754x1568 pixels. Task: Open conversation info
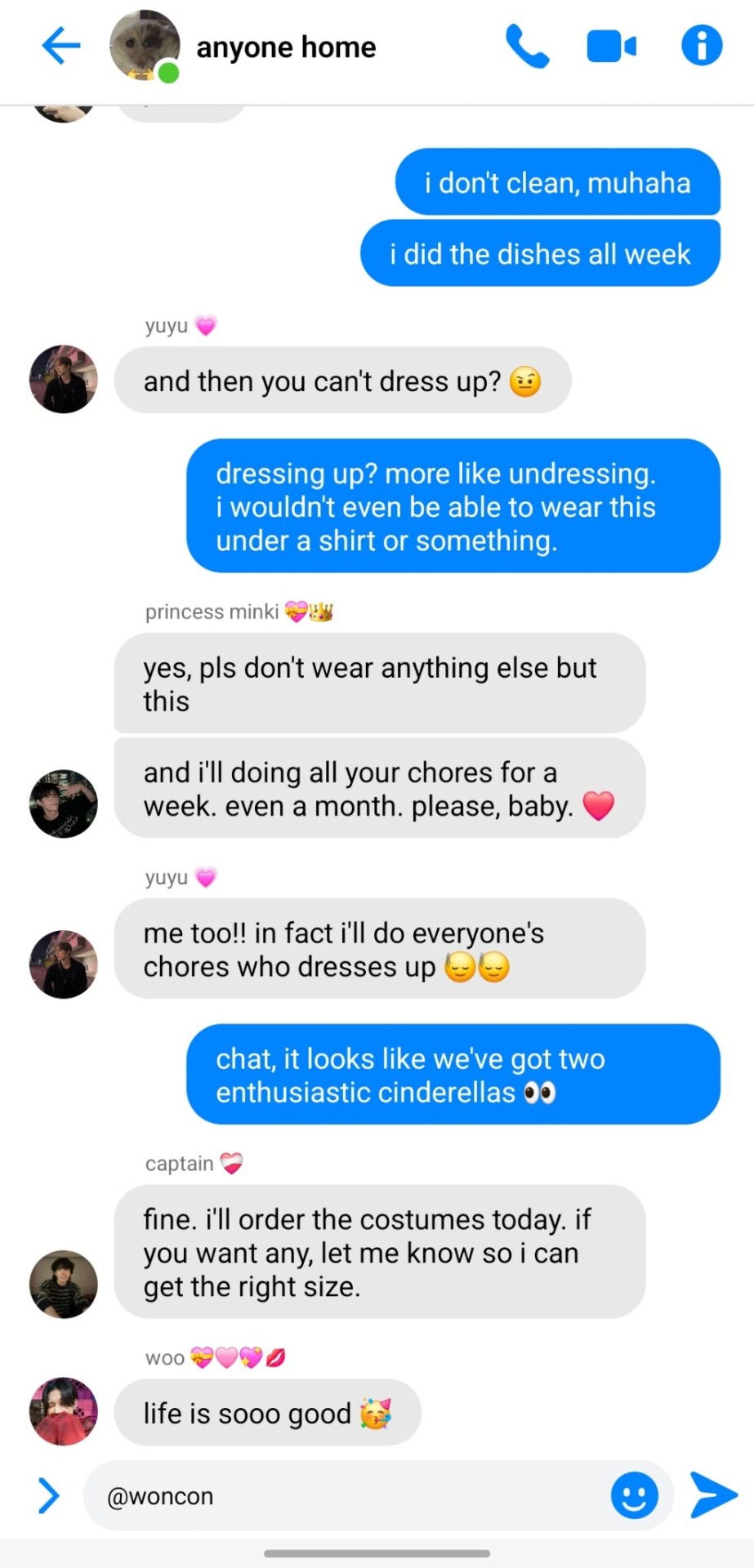[702, 46]
